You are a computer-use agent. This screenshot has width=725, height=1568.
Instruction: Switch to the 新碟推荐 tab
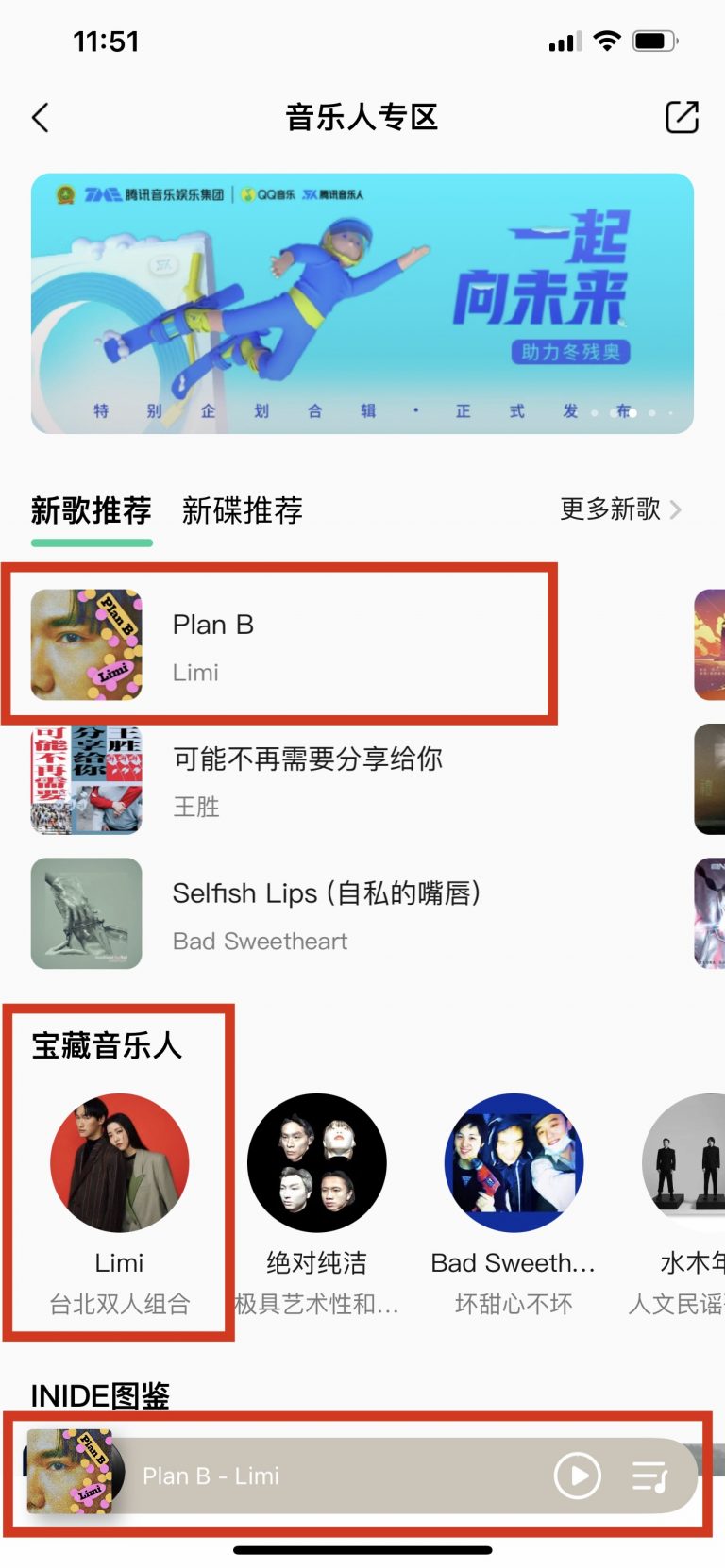pyautogui.click(x=243, y=510)
